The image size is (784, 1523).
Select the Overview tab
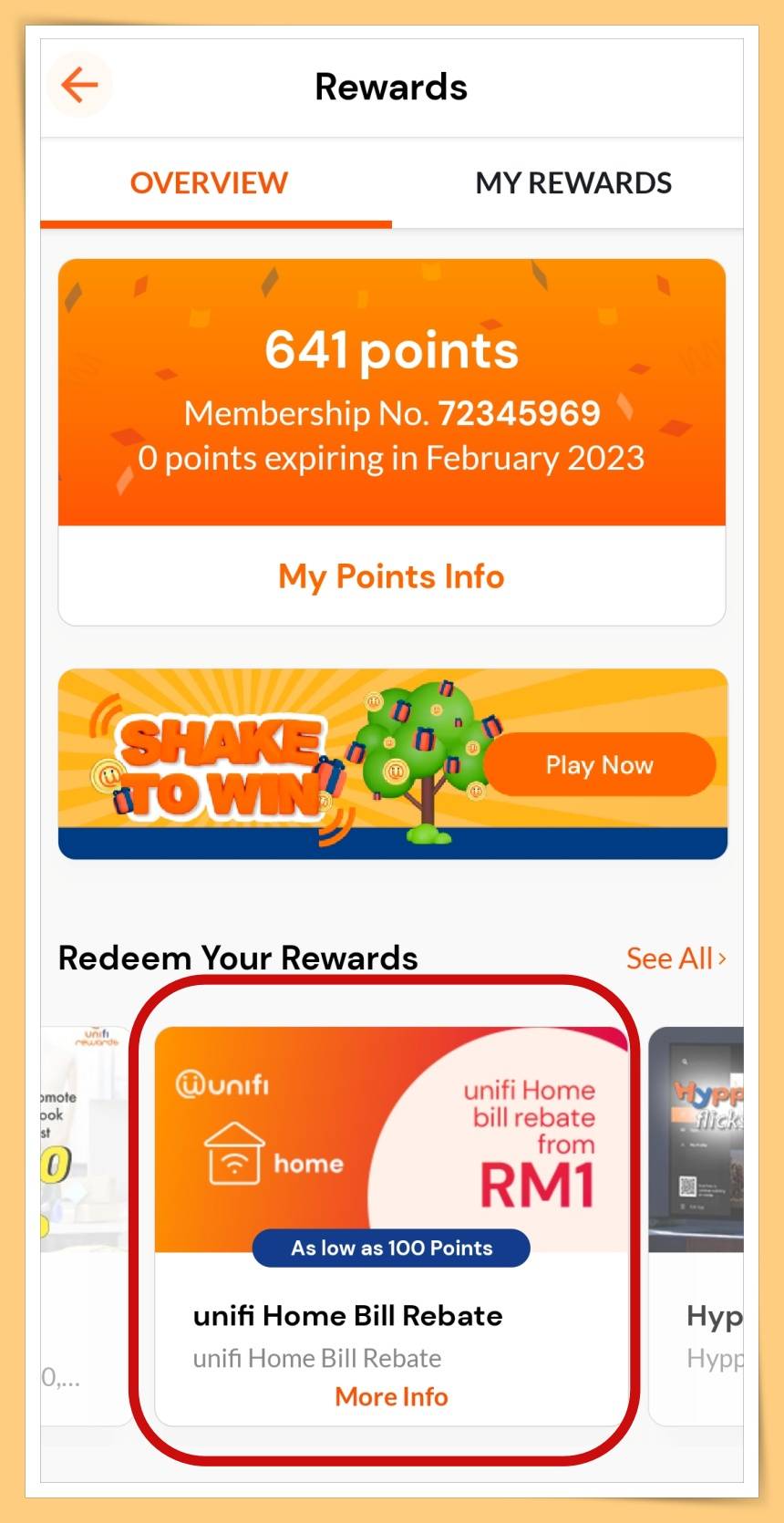(209, 183)
